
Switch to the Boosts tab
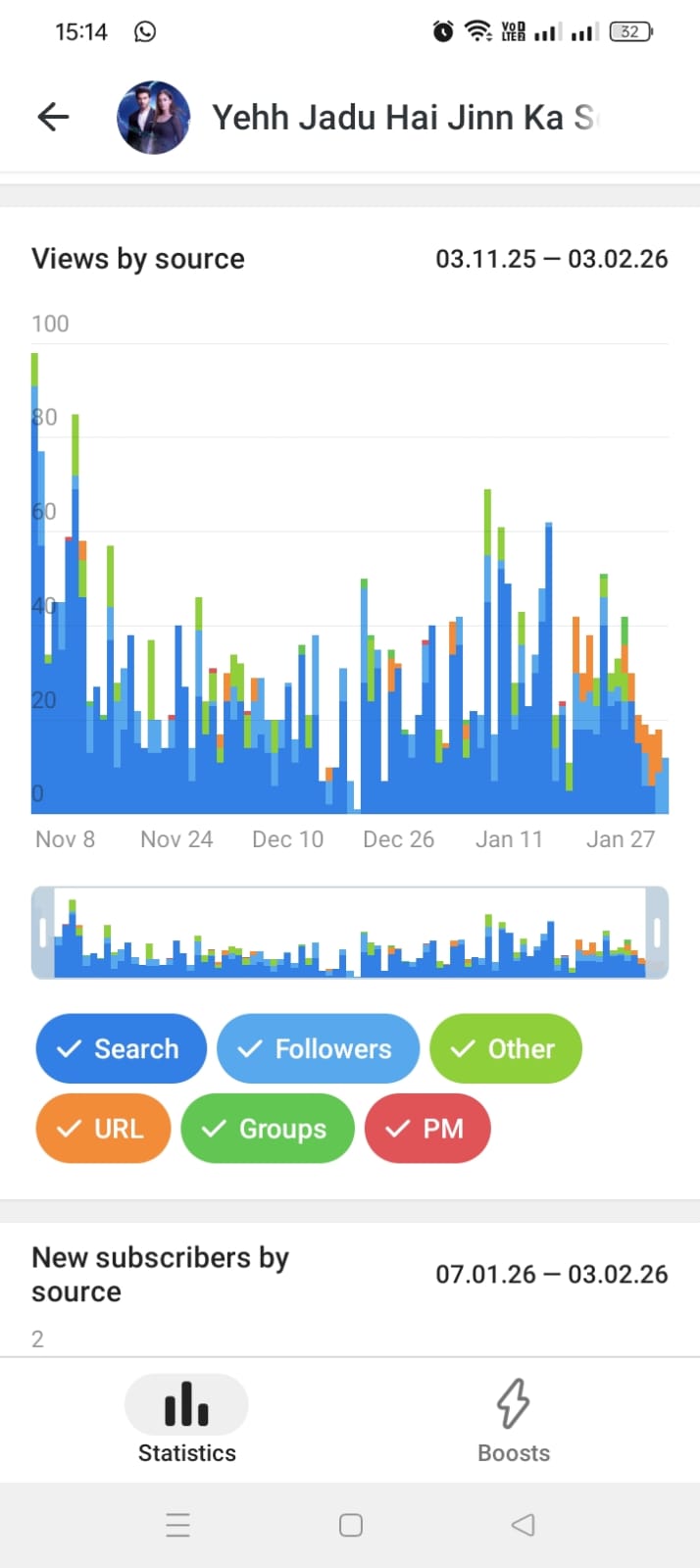point(513,1420)
